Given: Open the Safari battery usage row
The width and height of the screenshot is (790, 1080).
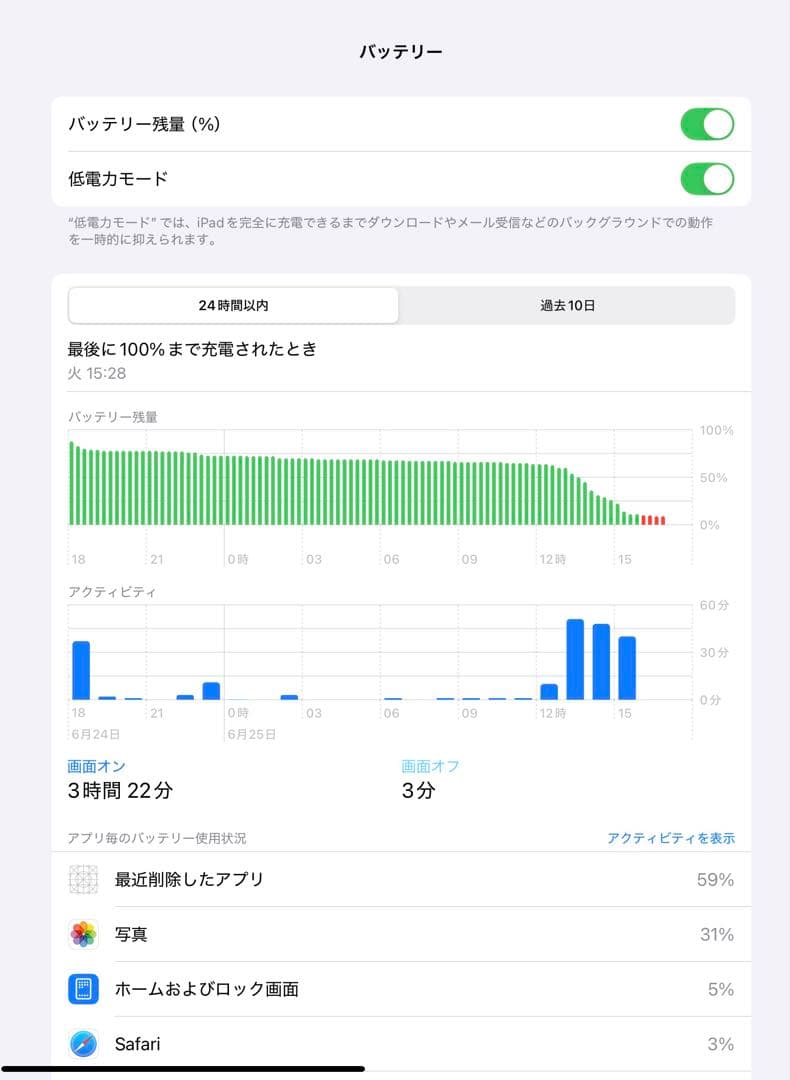Looking at the screenshot, I should point(400,1043).
